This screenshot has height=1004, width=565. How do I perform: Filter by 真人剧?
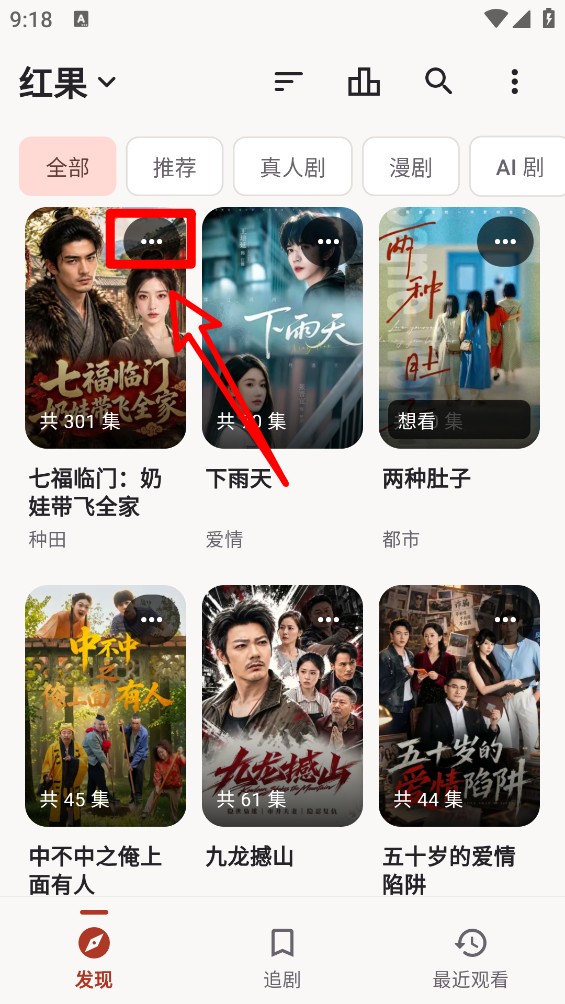tap(293, 166)
